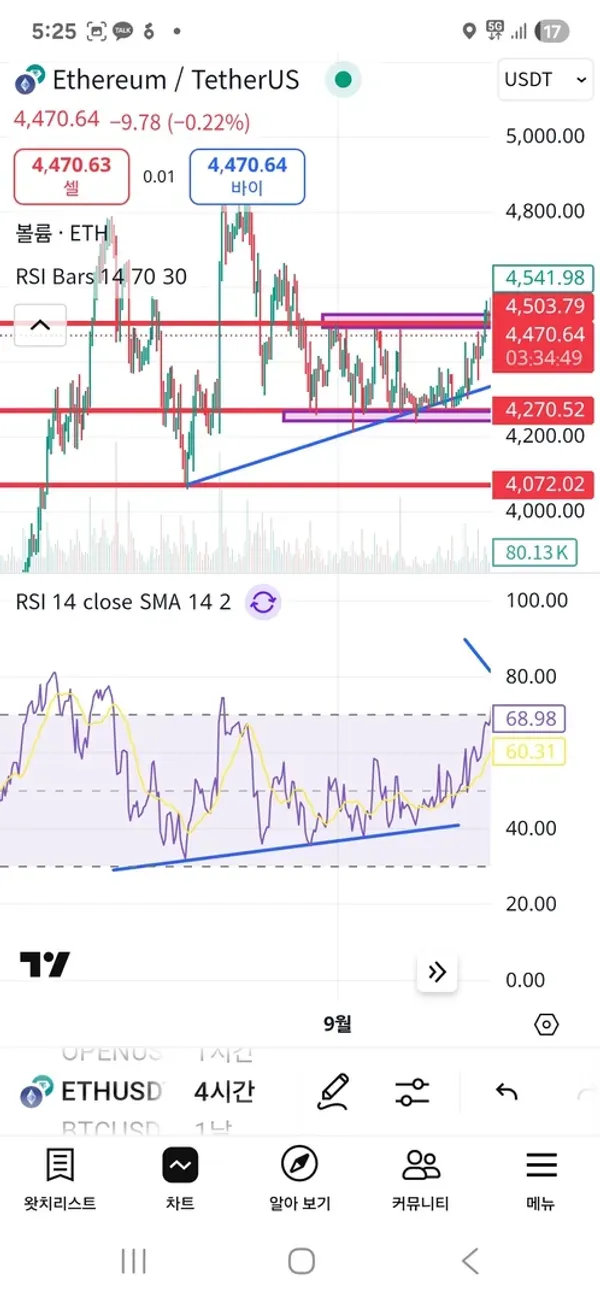Tap the blue 4,470.64 buy button
Screen dimensions: 600x1301
pyautogui.click(x=247, y=176)
